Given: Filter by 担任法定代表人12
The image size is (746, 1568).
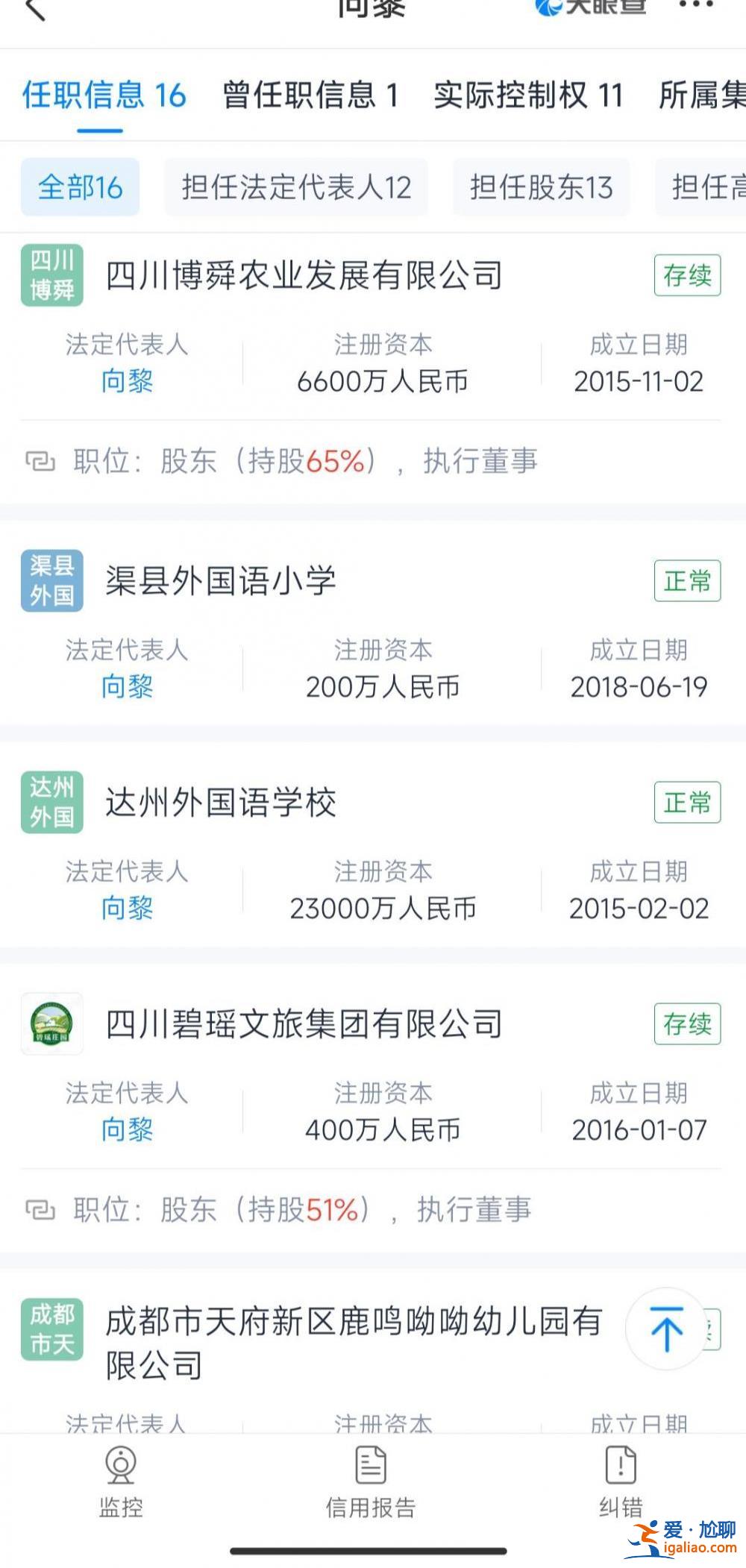Looking at the screenshot, I should point(296,187).
